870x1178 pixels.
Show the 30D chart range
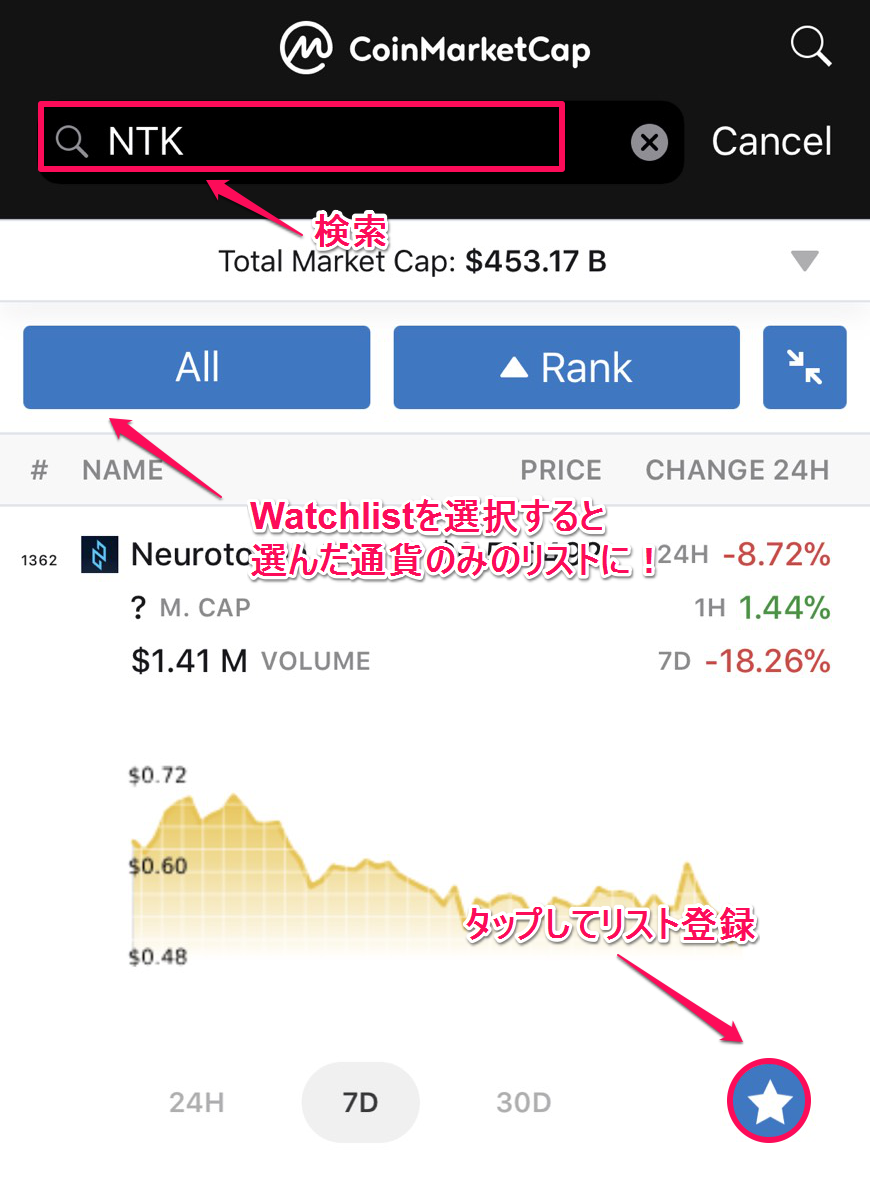(524, 1103)
